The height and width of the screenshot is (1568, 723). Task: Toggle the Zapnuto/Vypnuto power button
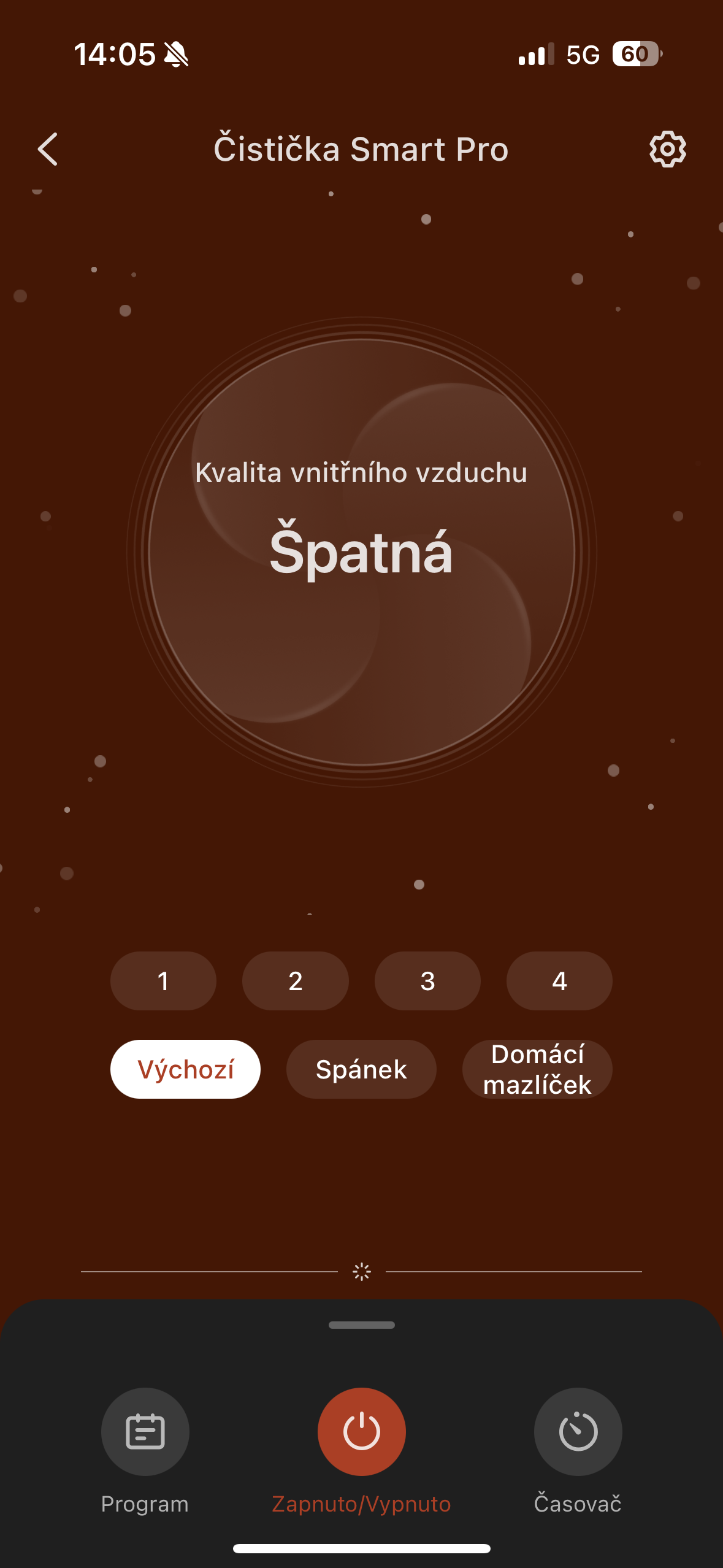361,1432
